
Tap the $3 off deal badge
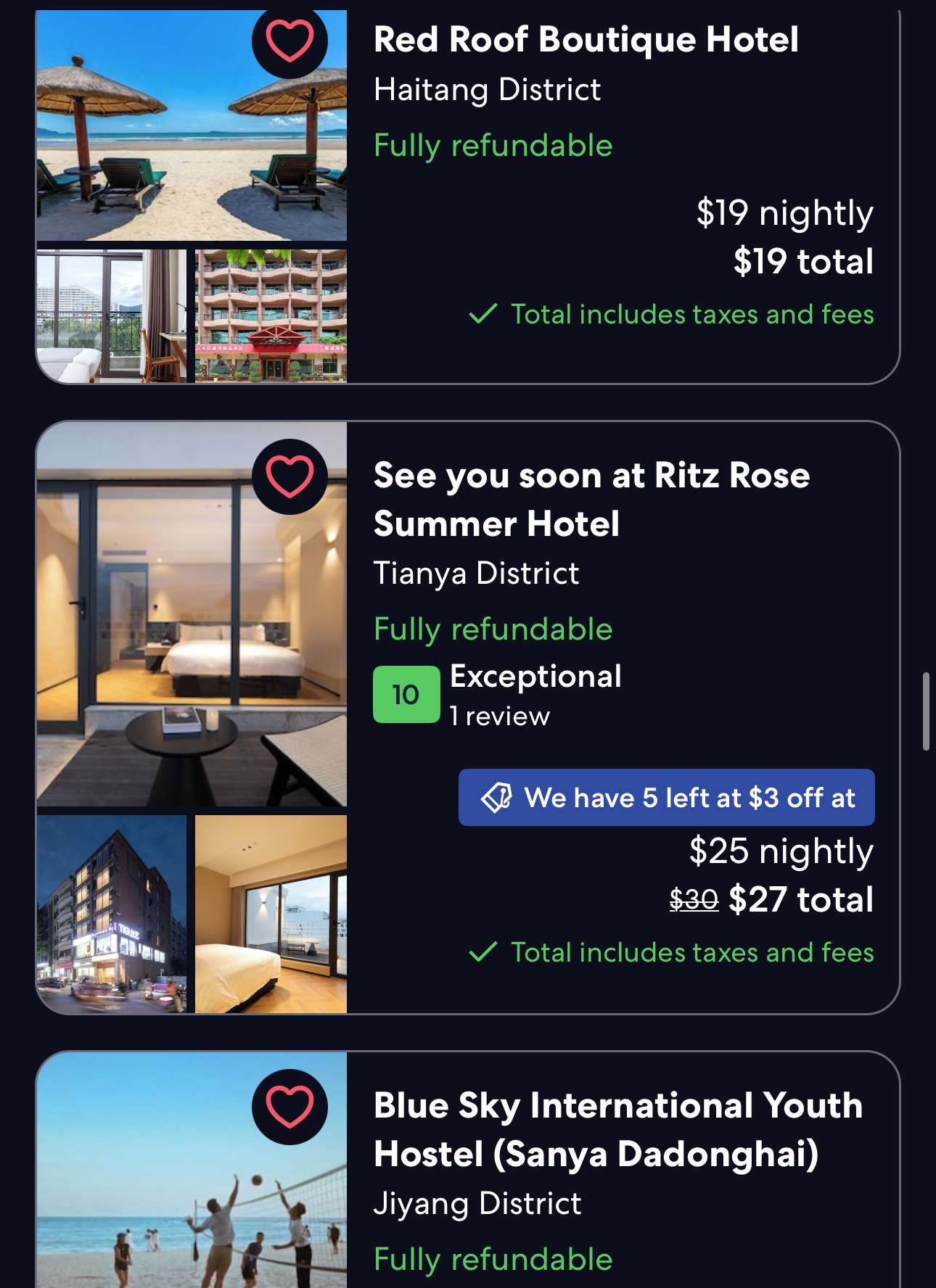tap(666, 798)
